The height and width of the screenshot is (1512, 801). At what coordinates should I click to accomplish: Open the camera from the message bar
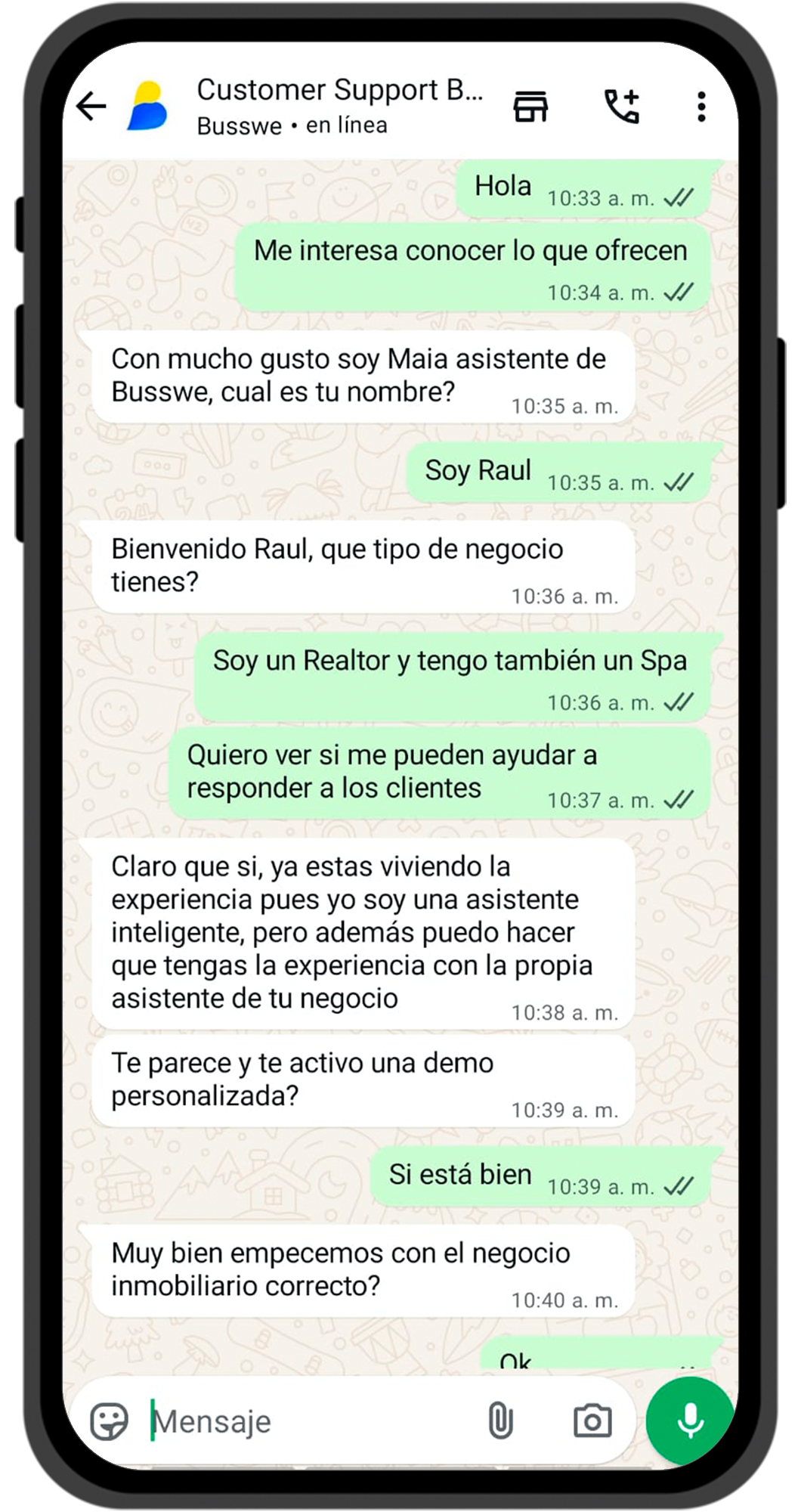(592, 1421)
